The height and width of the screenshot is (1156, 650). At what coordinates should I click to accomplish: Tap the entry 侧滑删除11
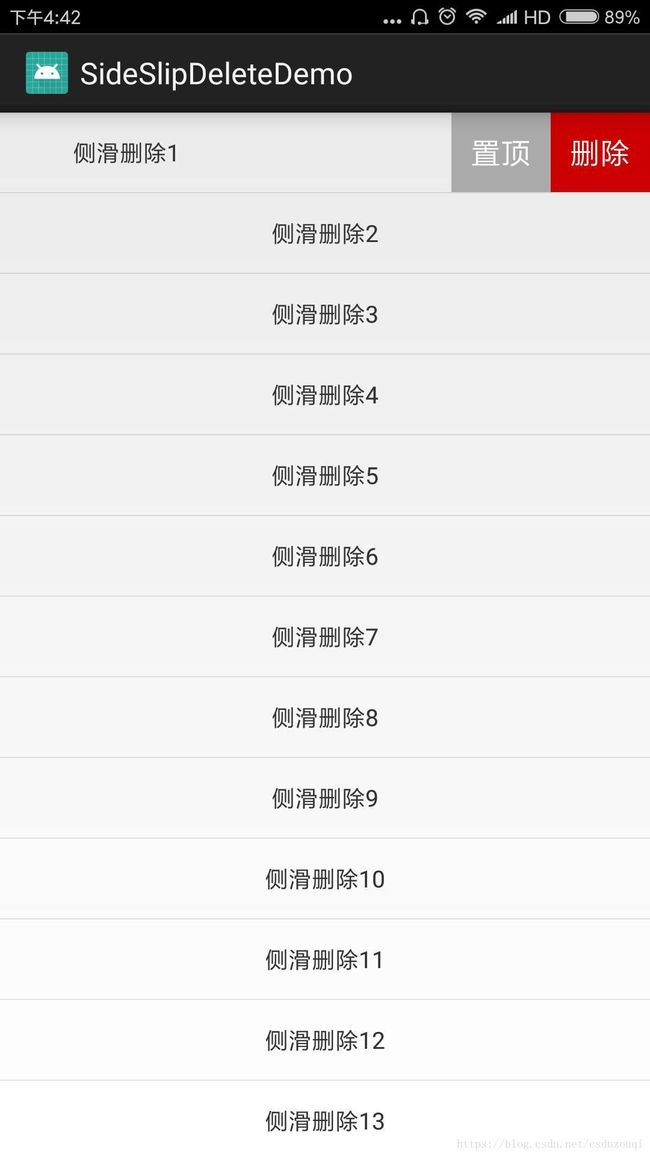325,960
